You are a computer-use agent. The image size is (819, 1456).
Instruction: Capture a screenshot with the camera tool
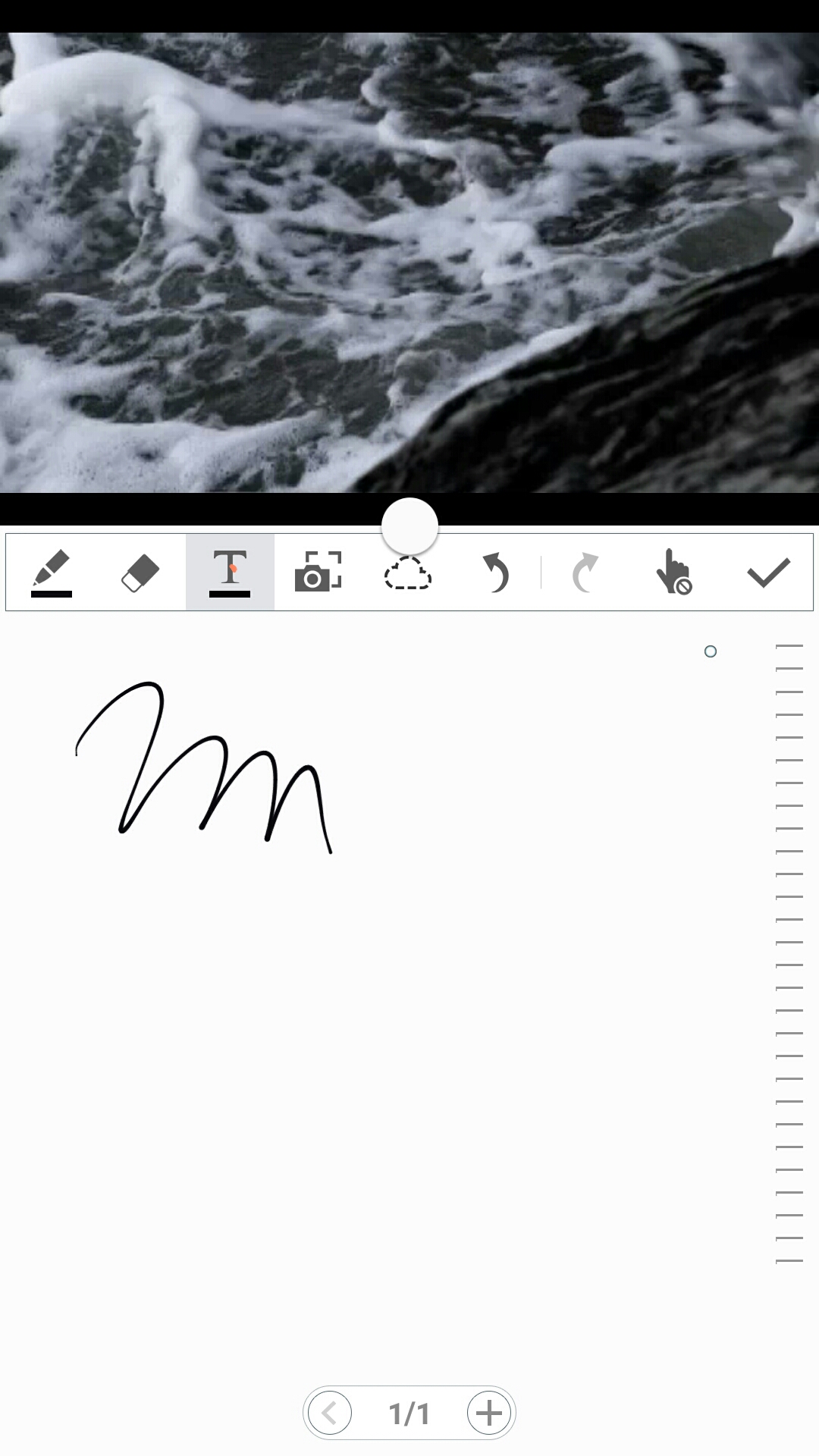click(x=318, y=573)
